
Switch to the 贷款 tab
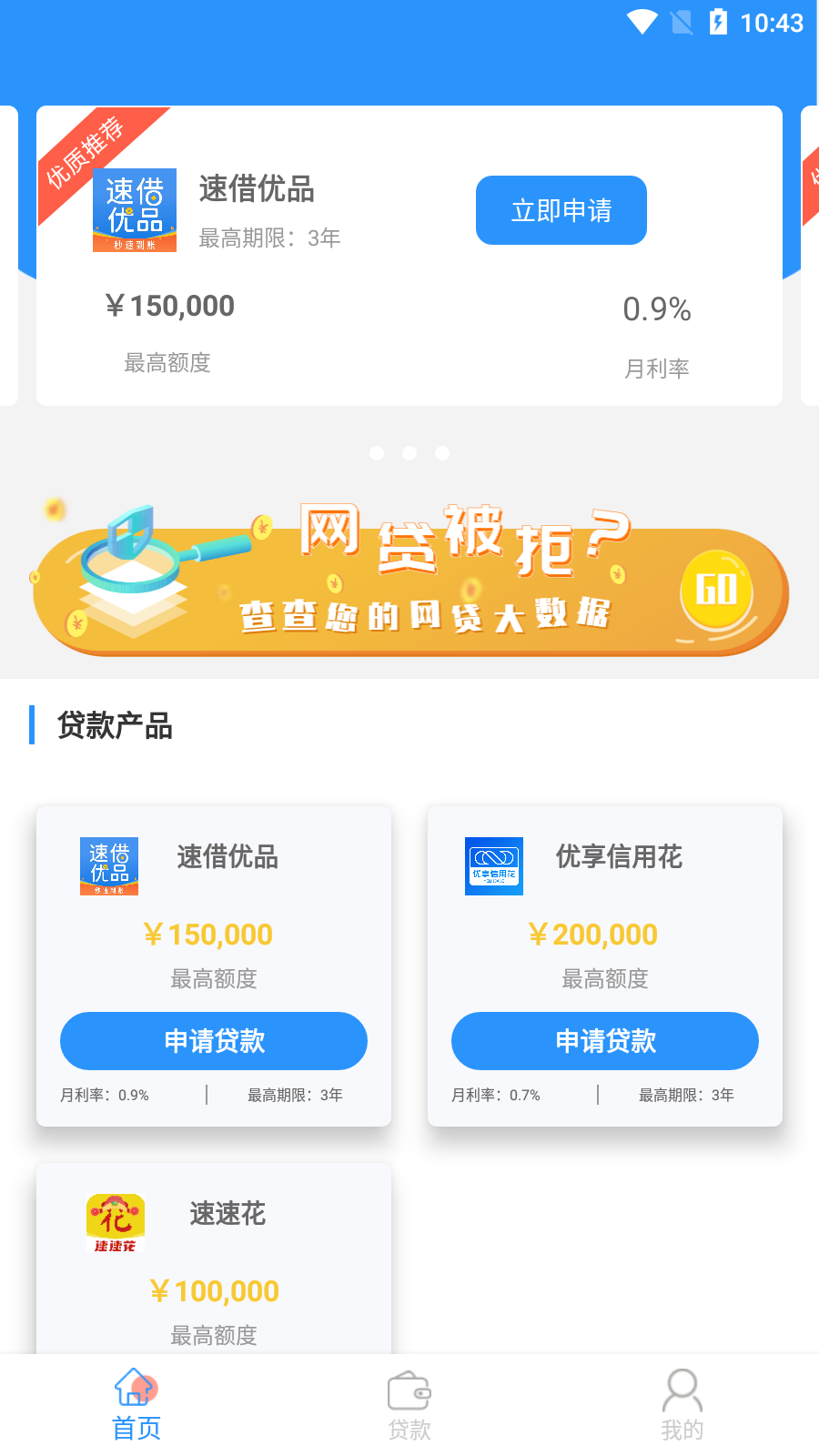[x=409, y=1406]
